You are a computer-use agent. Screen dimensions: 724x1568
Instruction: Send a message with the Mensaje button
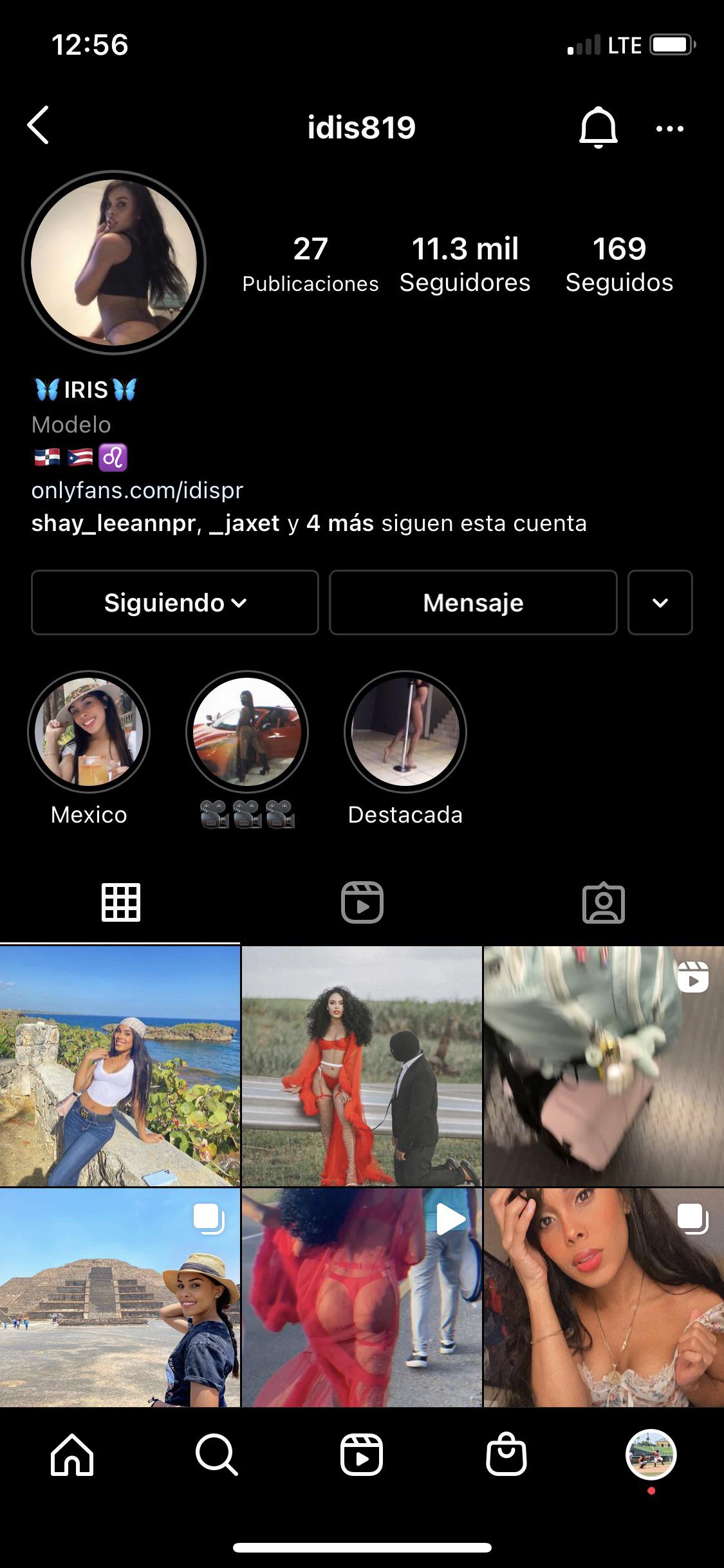click(x=473, y=602)
